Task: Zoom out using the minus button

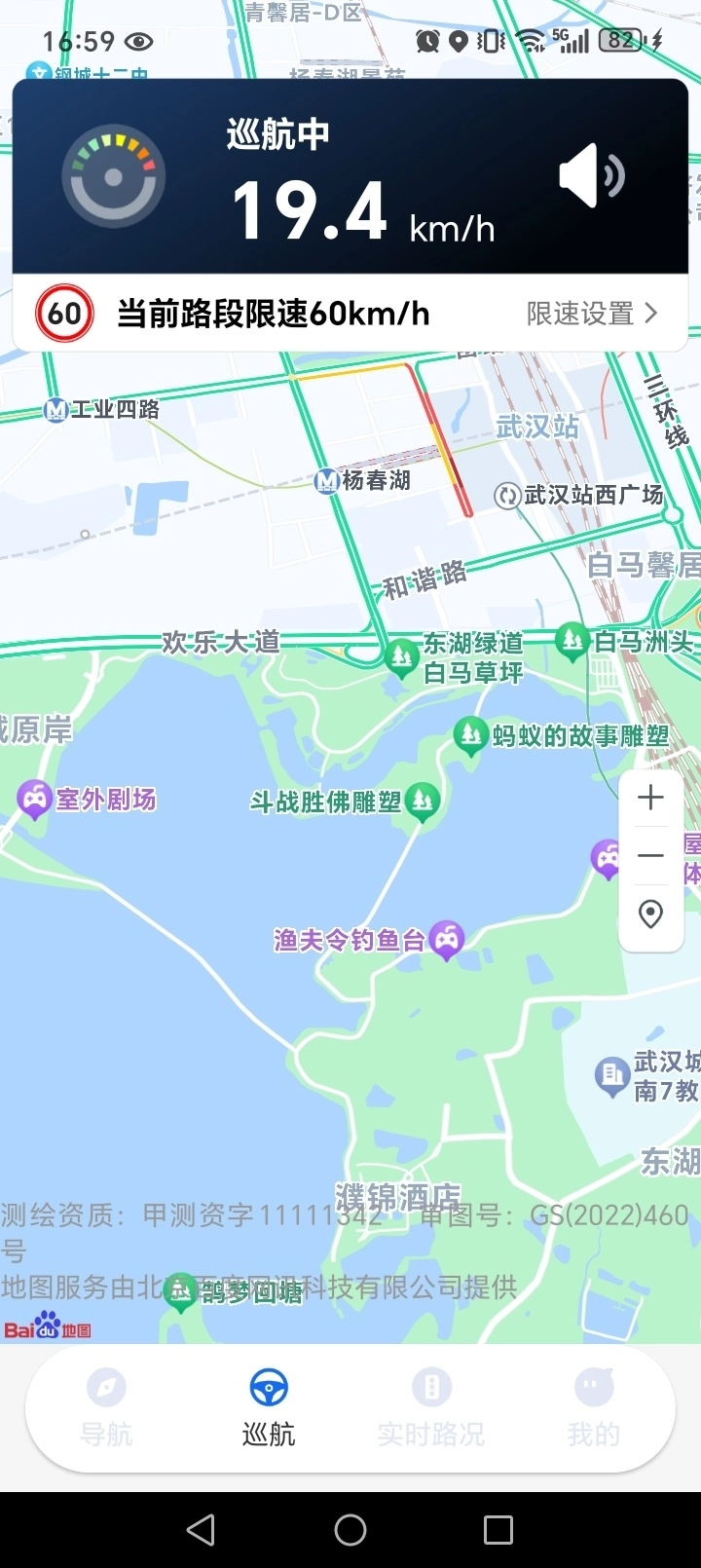Action: [650, 854]
